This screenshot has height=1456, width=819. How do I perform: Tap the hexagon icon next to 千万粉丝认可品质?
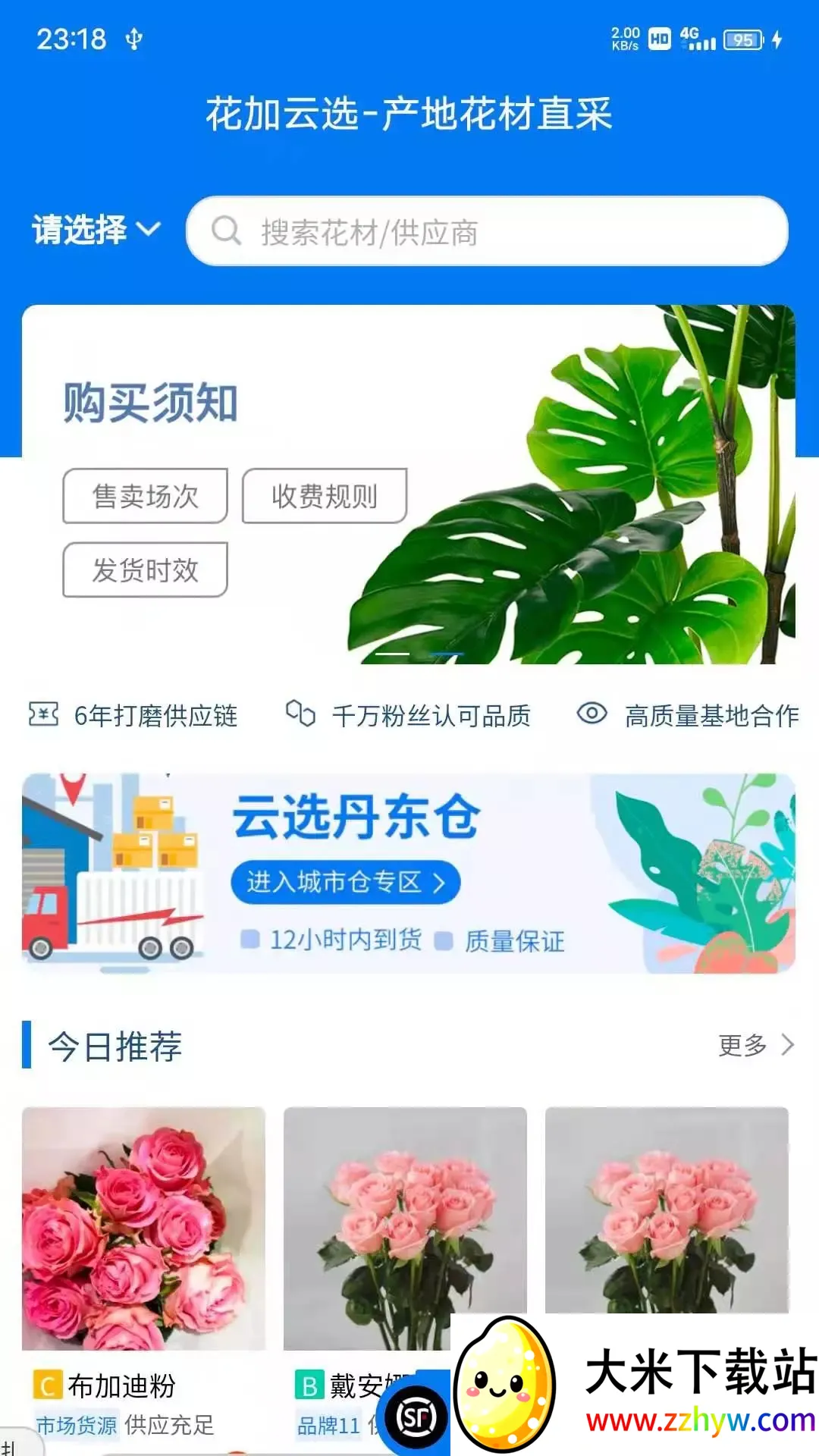pyautogui.click(x=303, y=714)
